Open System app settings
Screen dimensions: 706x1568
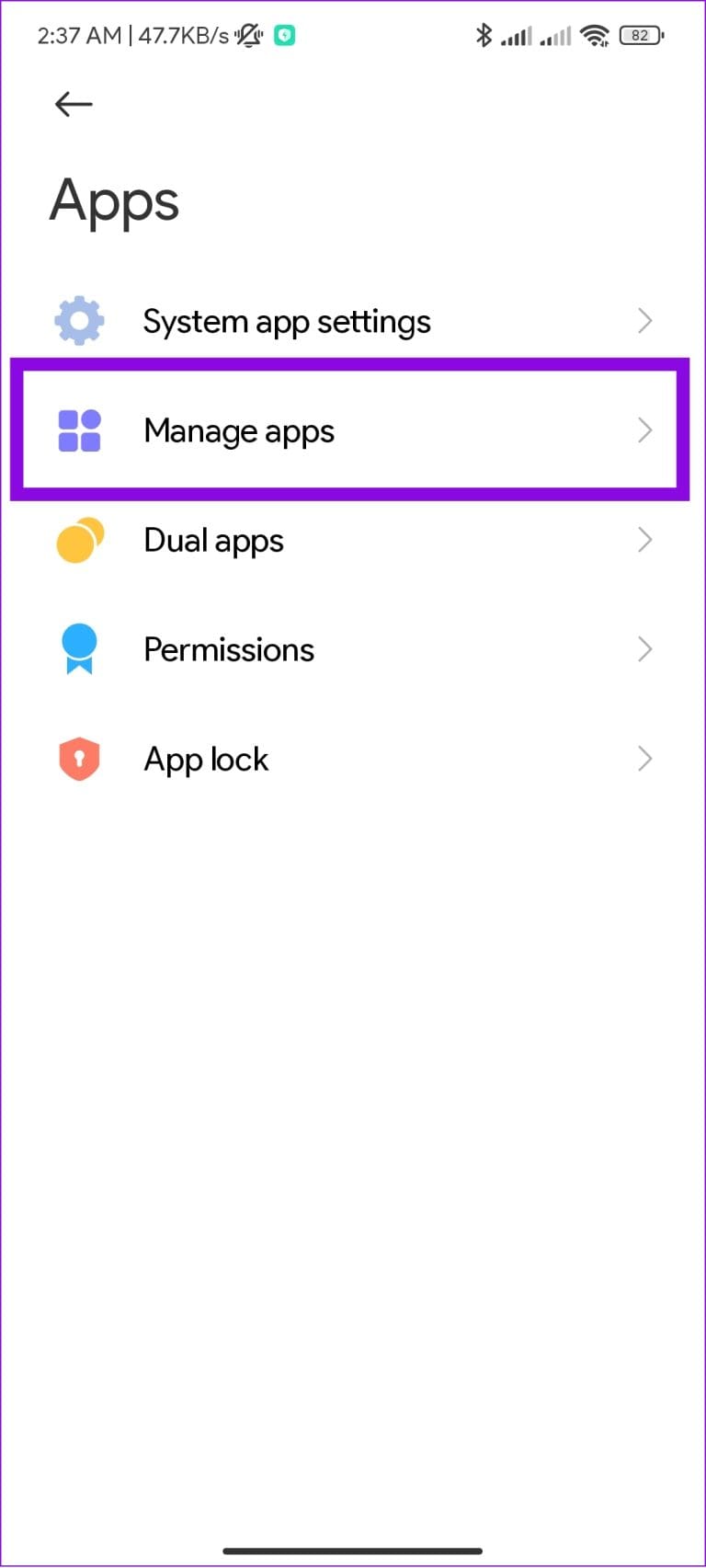tap(287, 322)
